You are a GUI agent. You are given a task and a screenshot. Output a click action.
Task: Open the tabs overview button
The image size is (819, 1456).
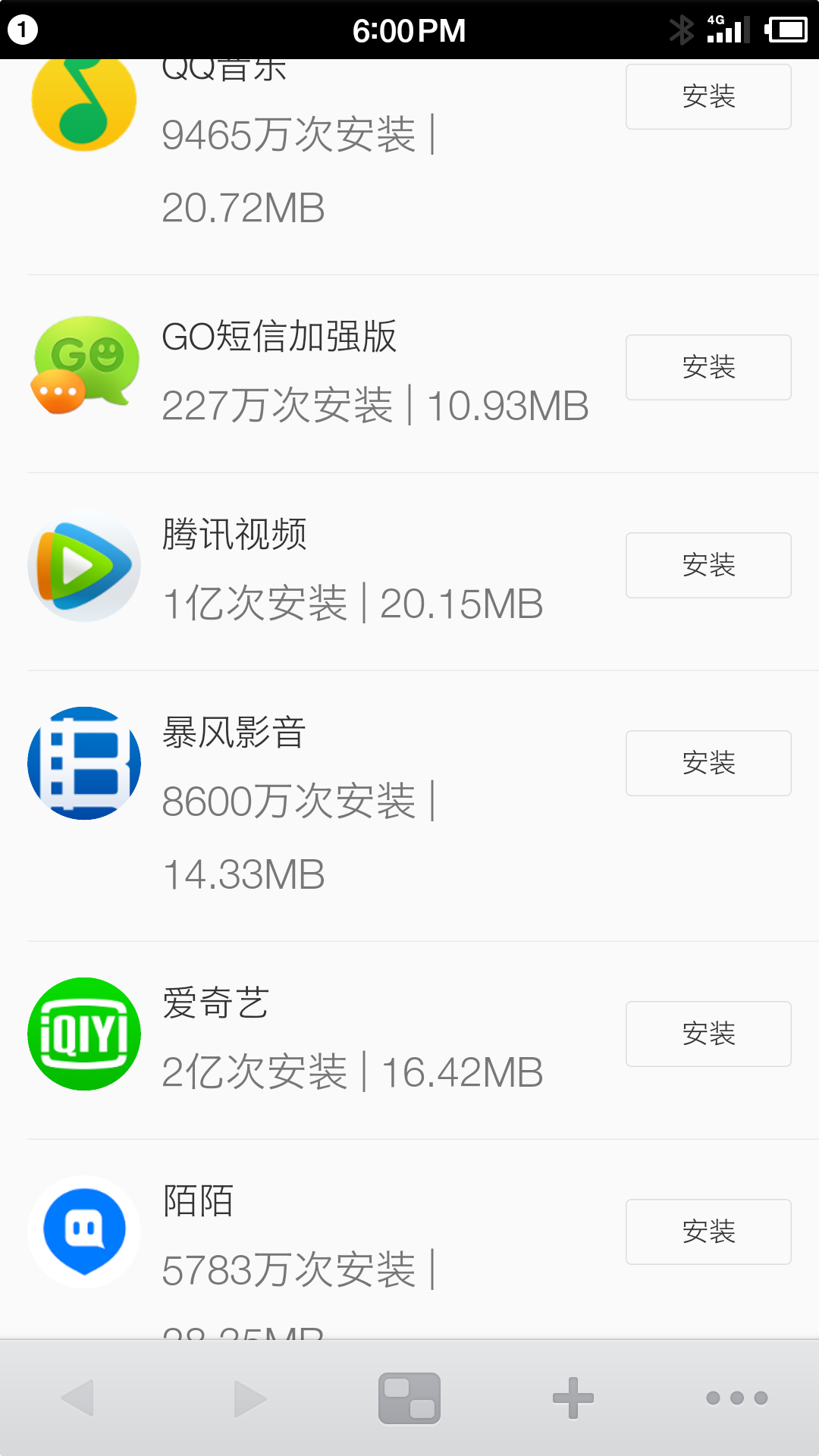pos(409,1398)
